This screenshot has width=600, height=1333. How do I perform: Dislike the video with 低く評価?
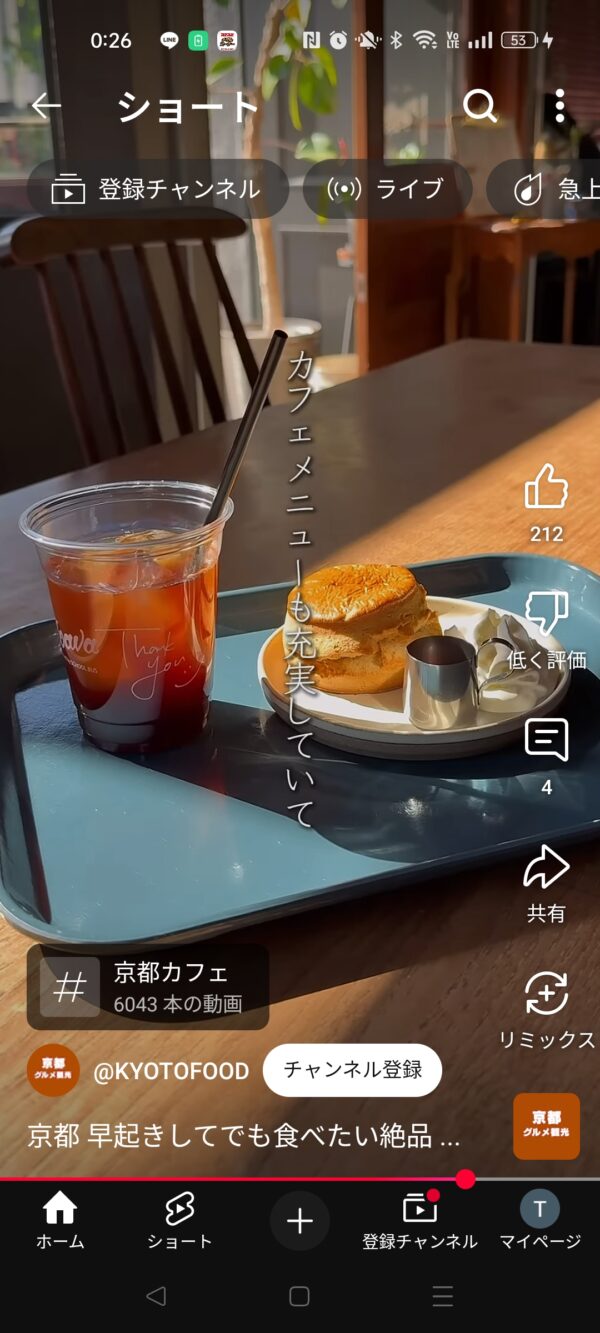(546, 614)
